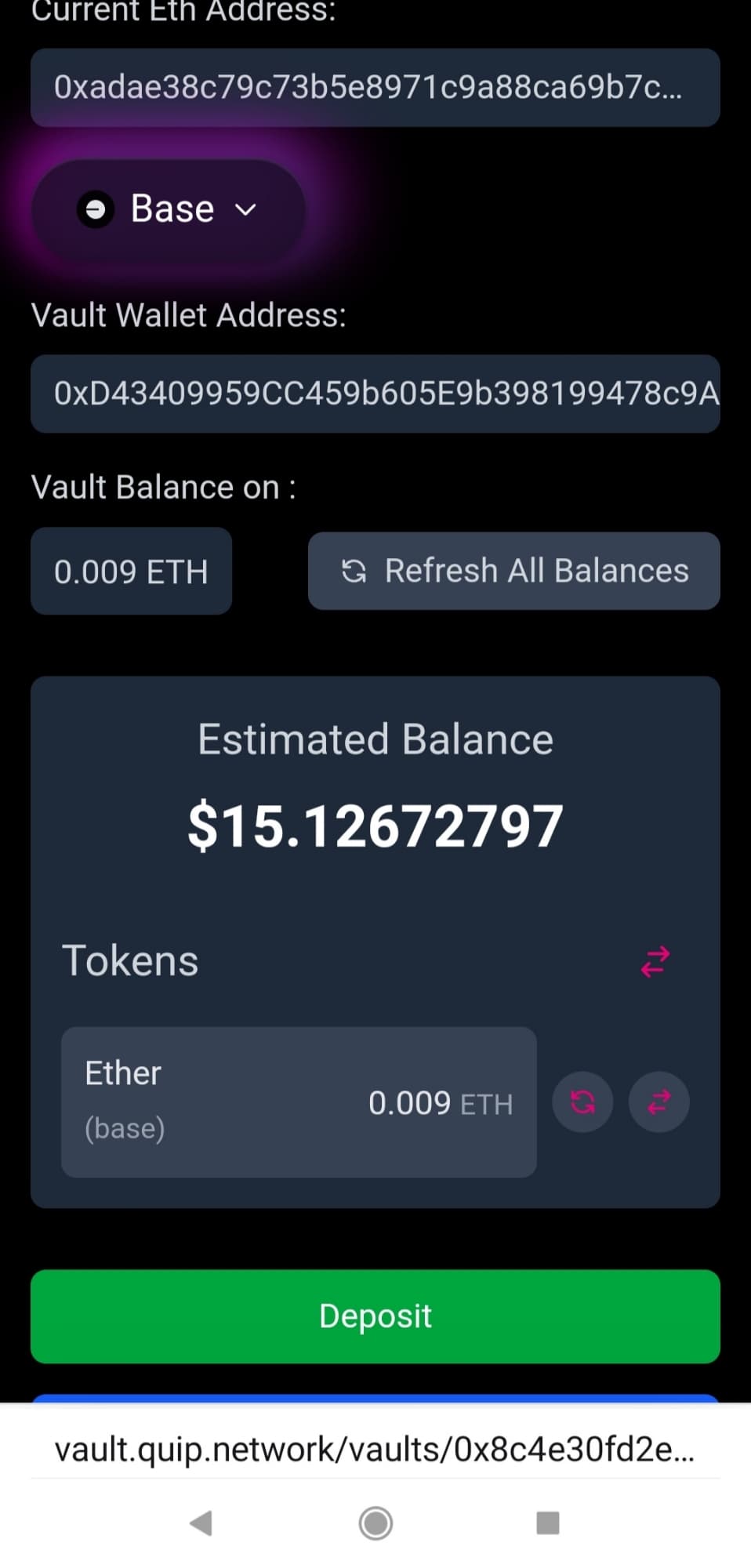This screenshot has height=1568, width=751.
Task: Open the Ether (base) token row
Action: pos(298,1102)
